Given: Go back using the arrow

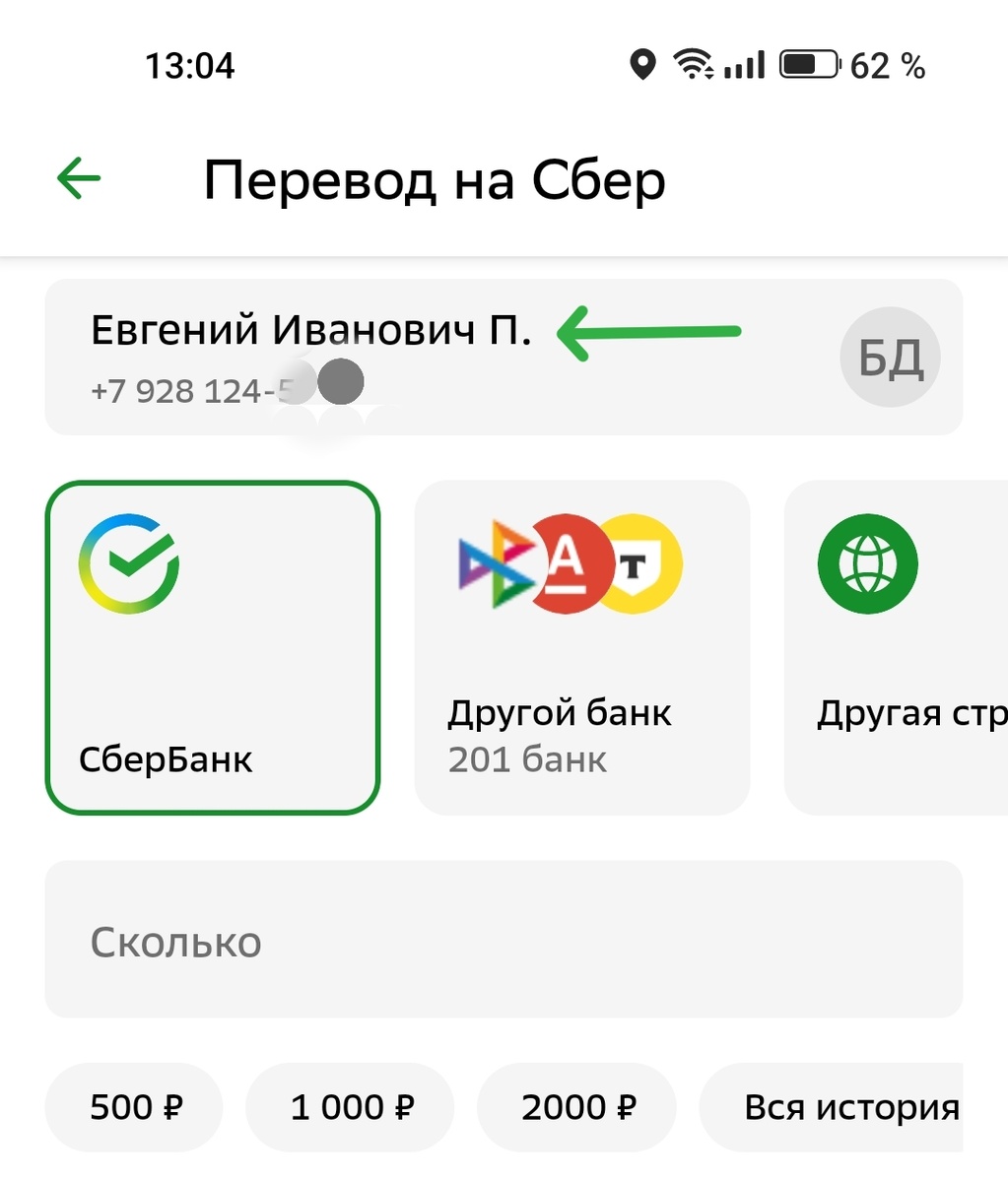Looking at the screenshot, I should [x=78, y=178].
